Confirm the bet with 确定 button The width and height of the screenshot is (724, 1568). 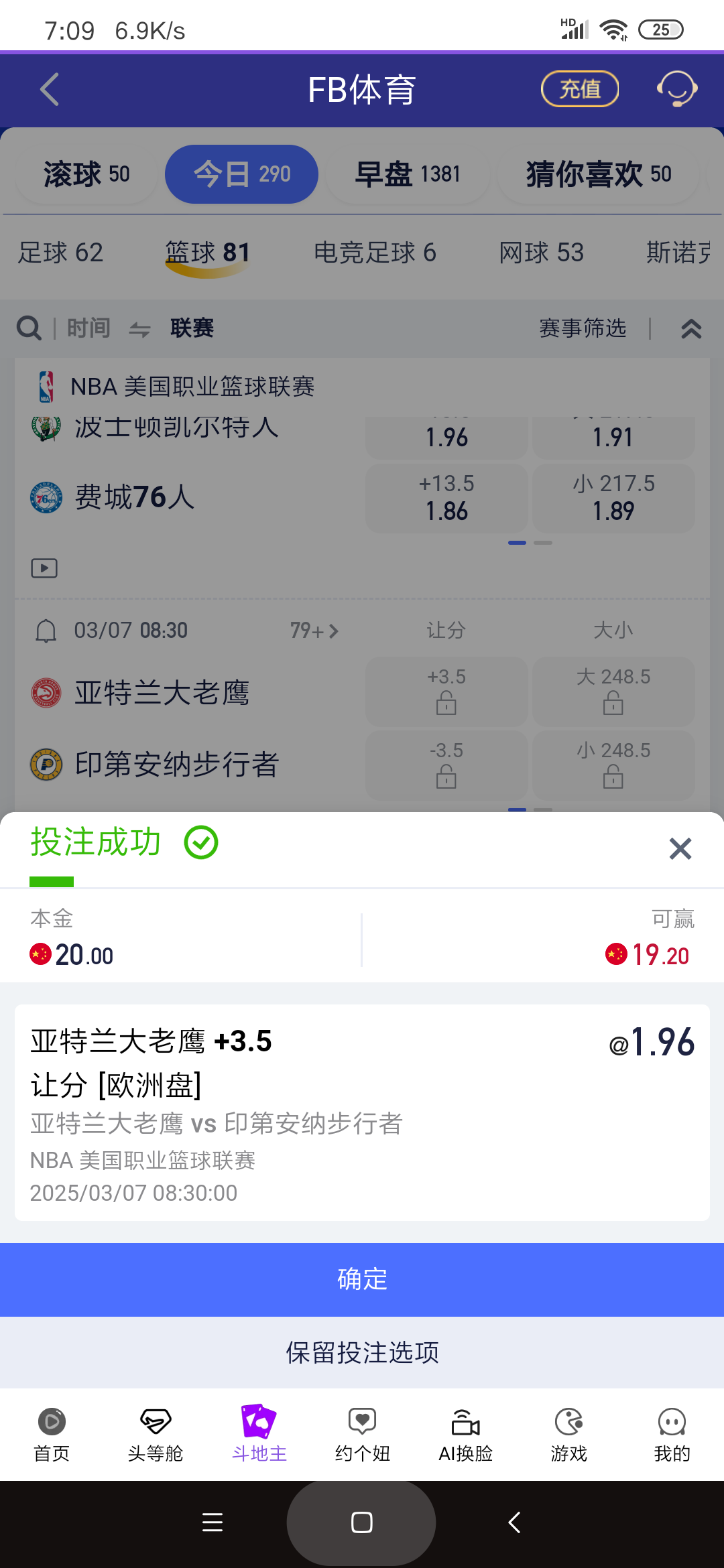point(362,1279)
